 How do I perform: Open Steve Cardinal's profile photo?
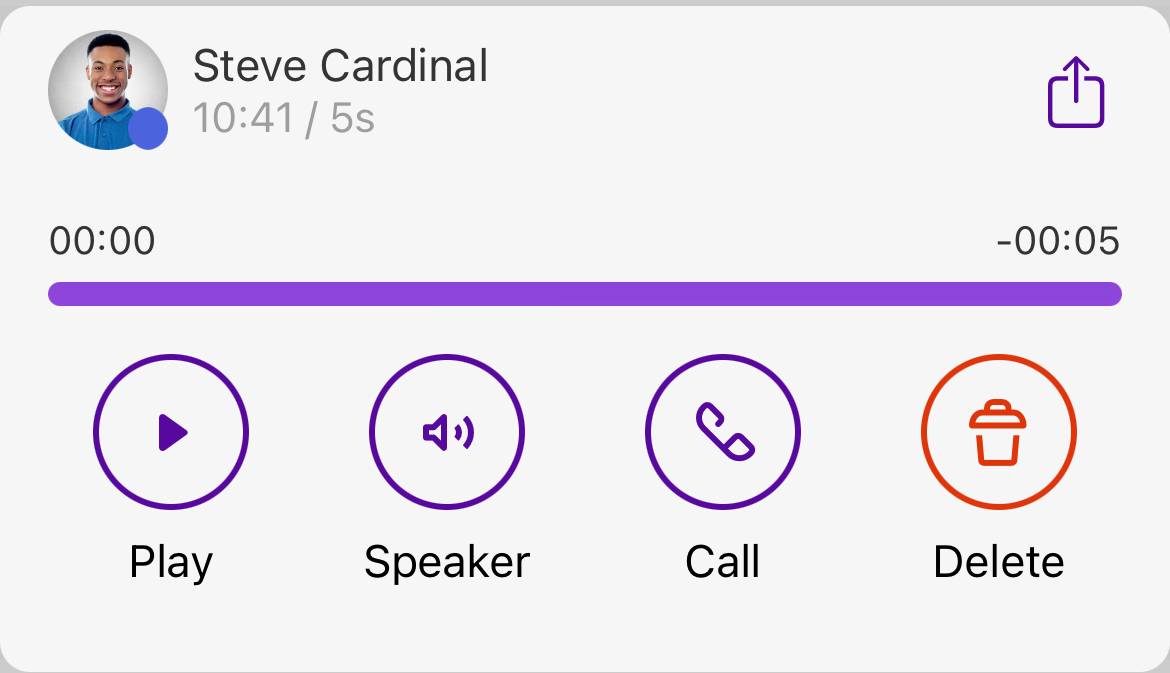(107, 90)
